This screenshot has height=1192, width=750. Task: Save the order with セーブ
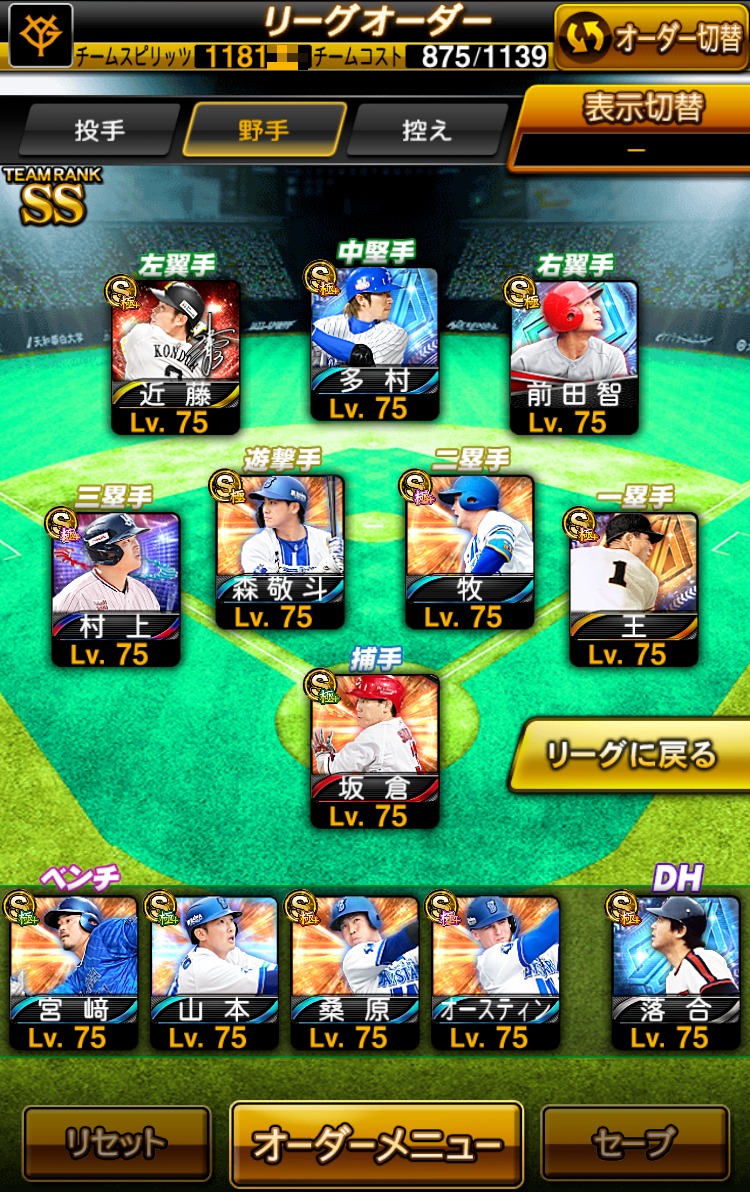coord(634,1142)
